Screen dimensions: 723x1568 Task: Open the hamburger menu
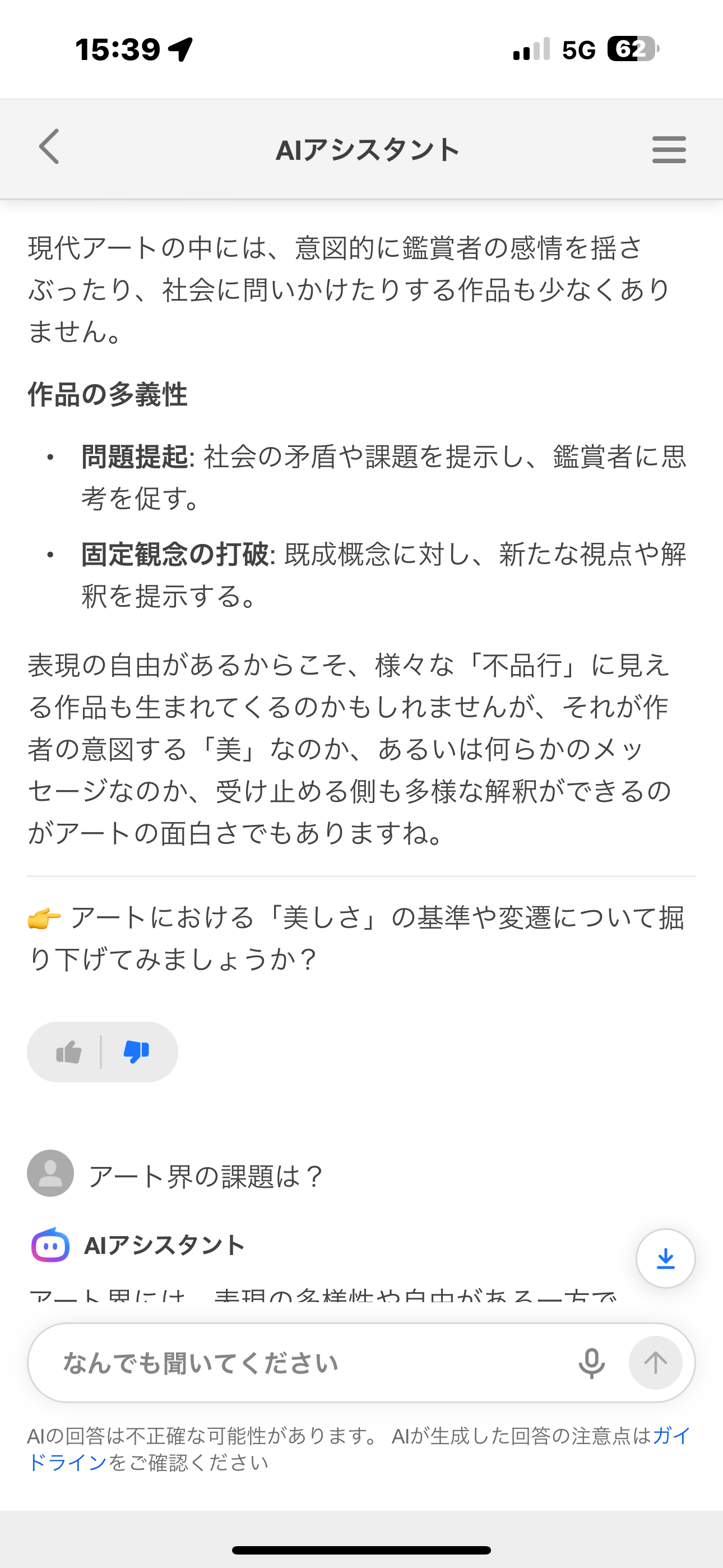point(668,149)
